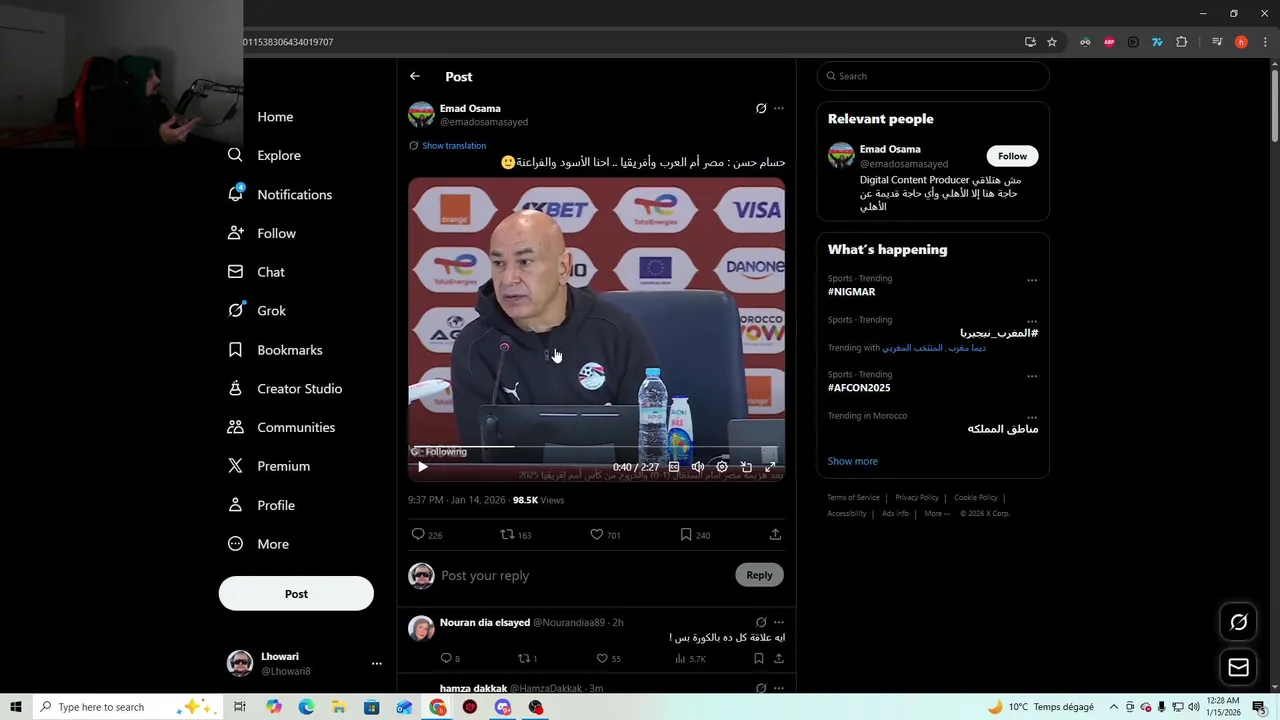Like Emad Osama's post
Image resolution: width=1280 pixels, height=720 pixels.
597,535
